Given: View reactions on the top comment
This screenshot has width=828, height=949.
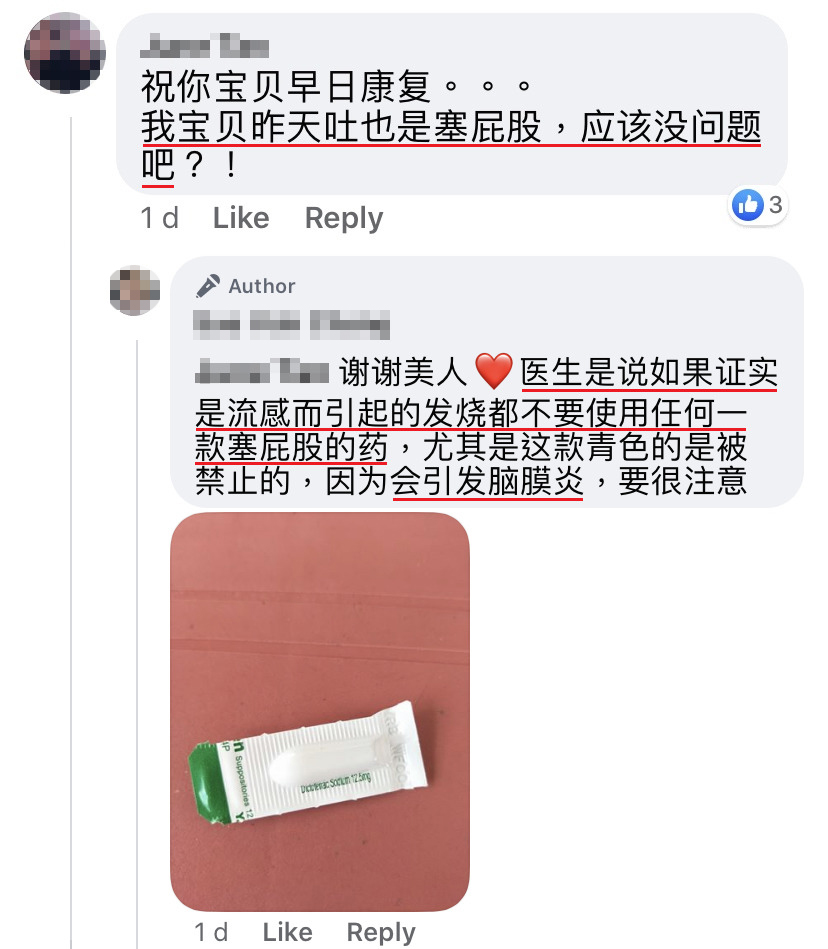Looking at the screenshot, I should click(x=758, y=206).
